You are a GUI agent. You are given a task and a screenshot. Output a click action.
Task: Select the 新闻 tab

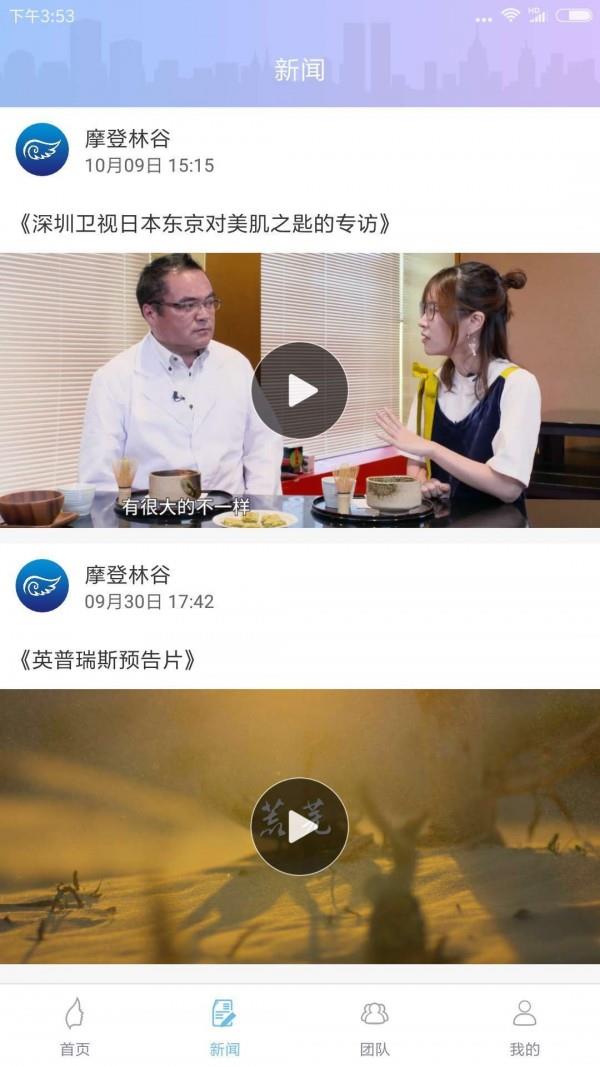point(225,1026)
